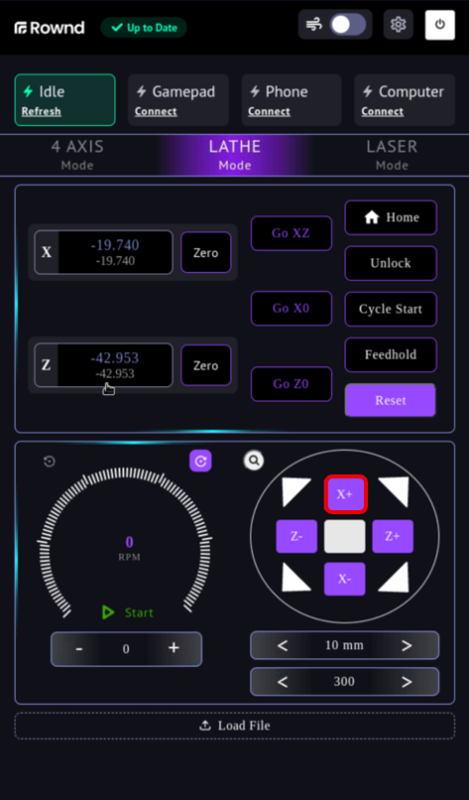Refresh the Idle status
This screenshot has height=800, width=469.
[41, 111]
